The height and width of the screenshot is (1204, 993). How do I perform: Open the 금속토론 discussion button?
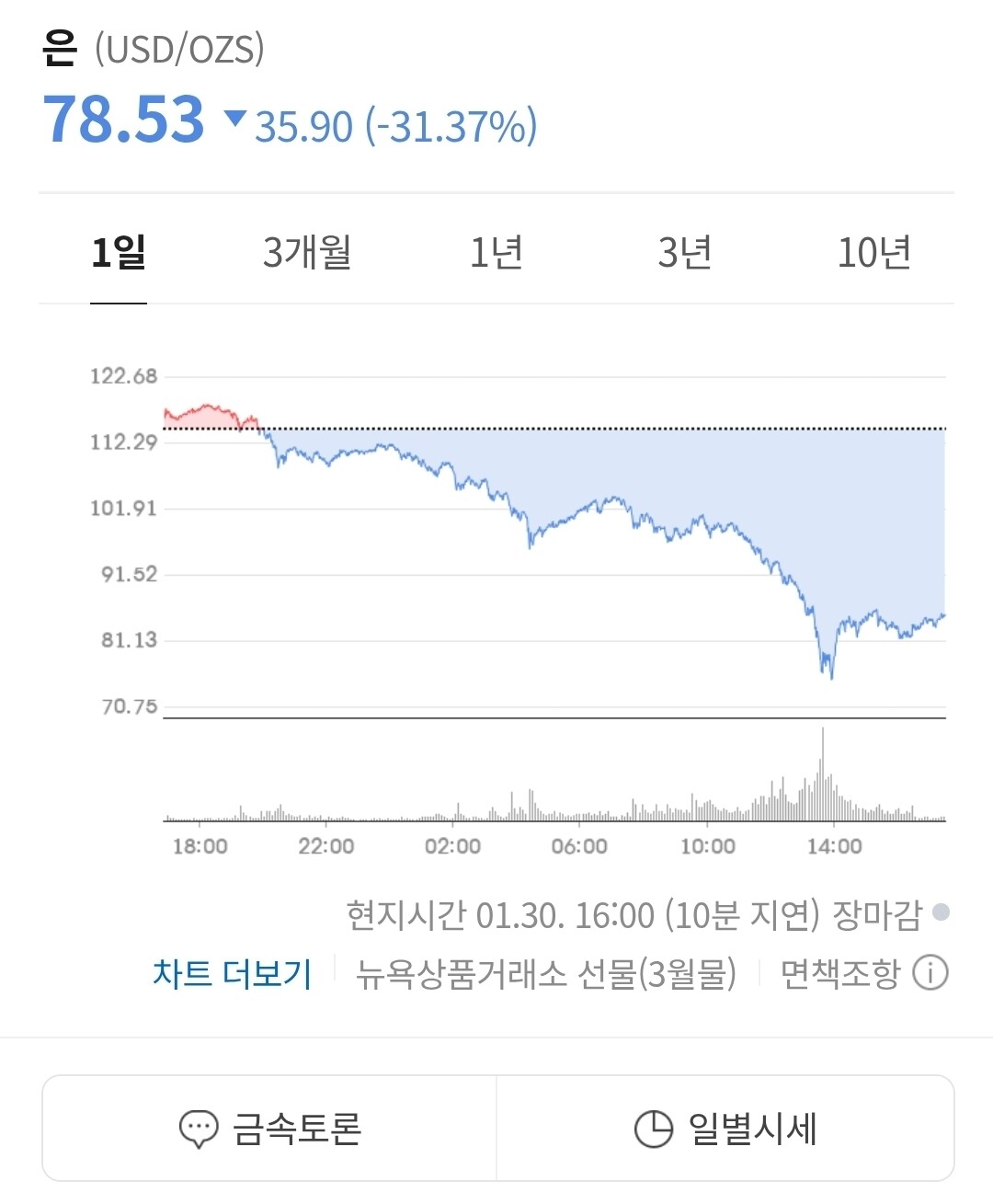[x=269, y=1129]
